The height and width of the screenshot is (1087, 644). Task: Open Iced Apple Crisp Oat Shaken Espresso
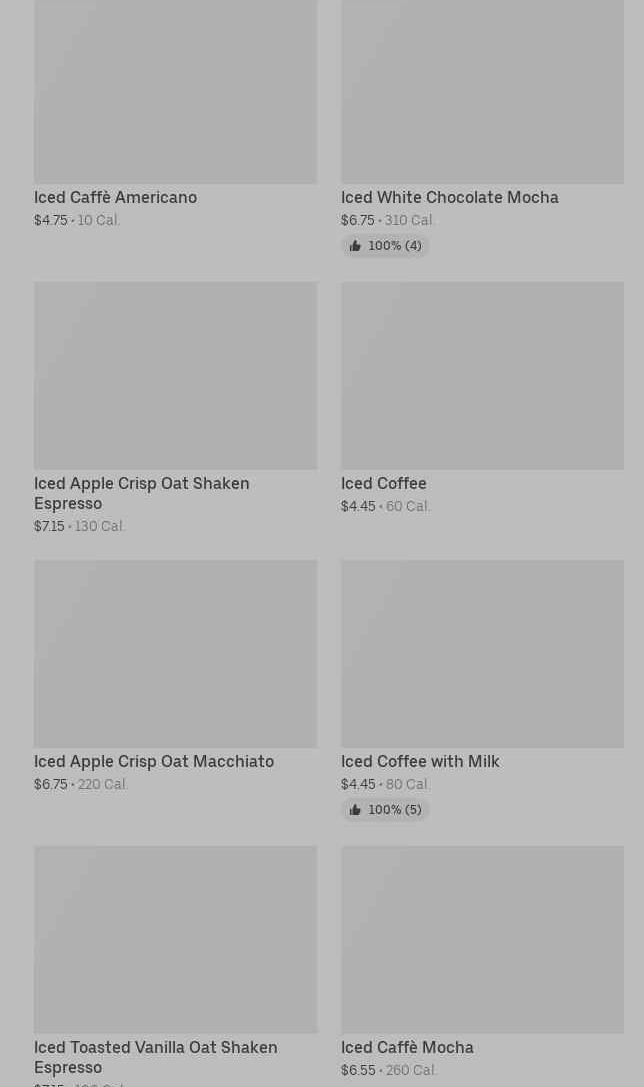[x=175, y=408]
